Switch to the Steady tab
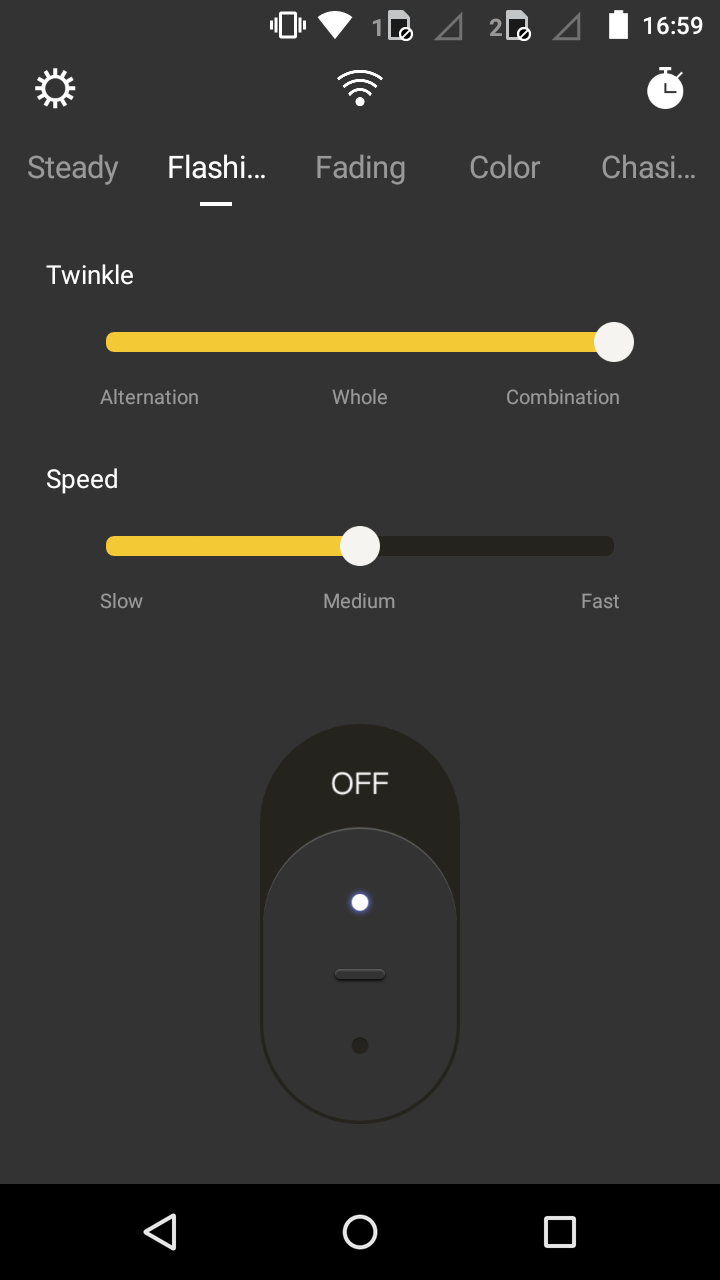 [73, 167]
